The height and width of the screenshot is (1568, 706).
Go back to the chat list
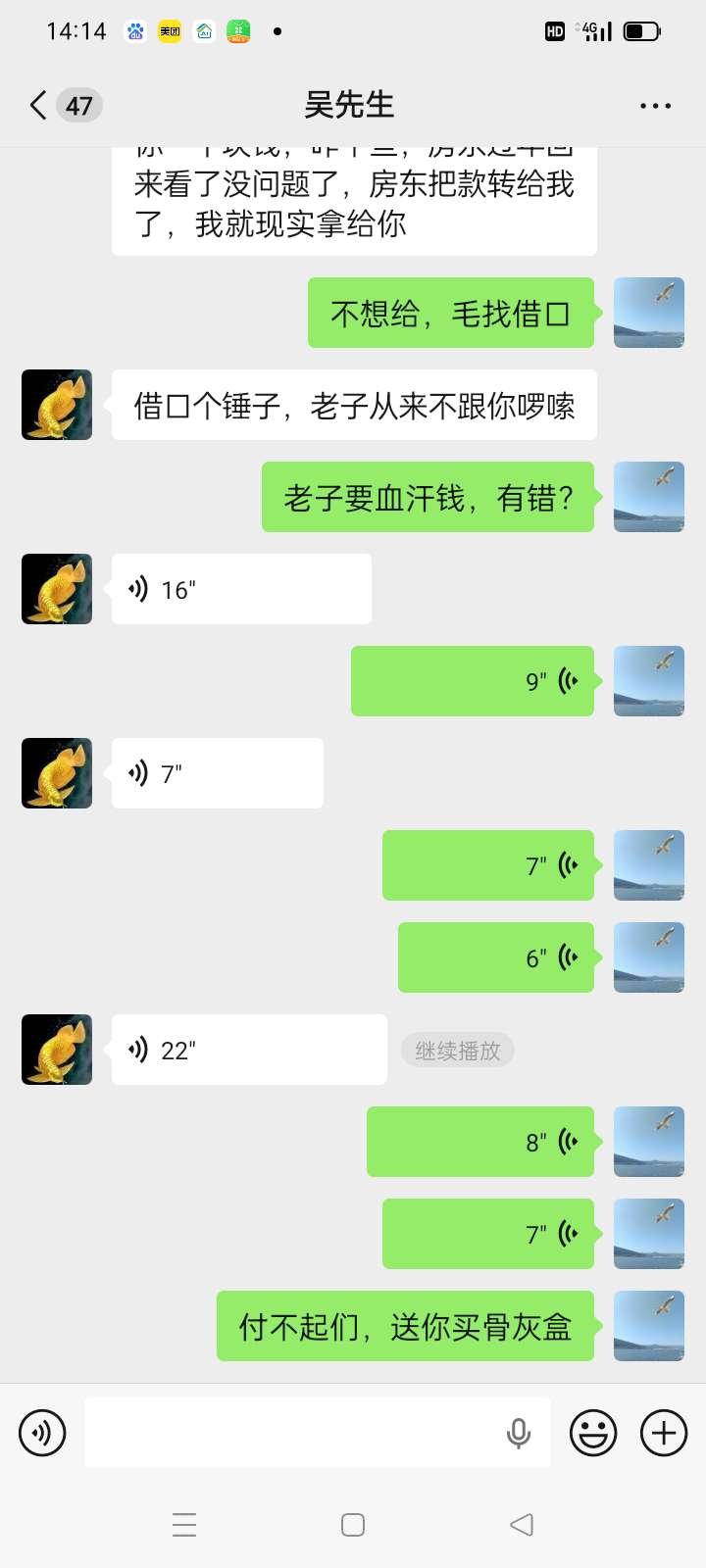39,105
